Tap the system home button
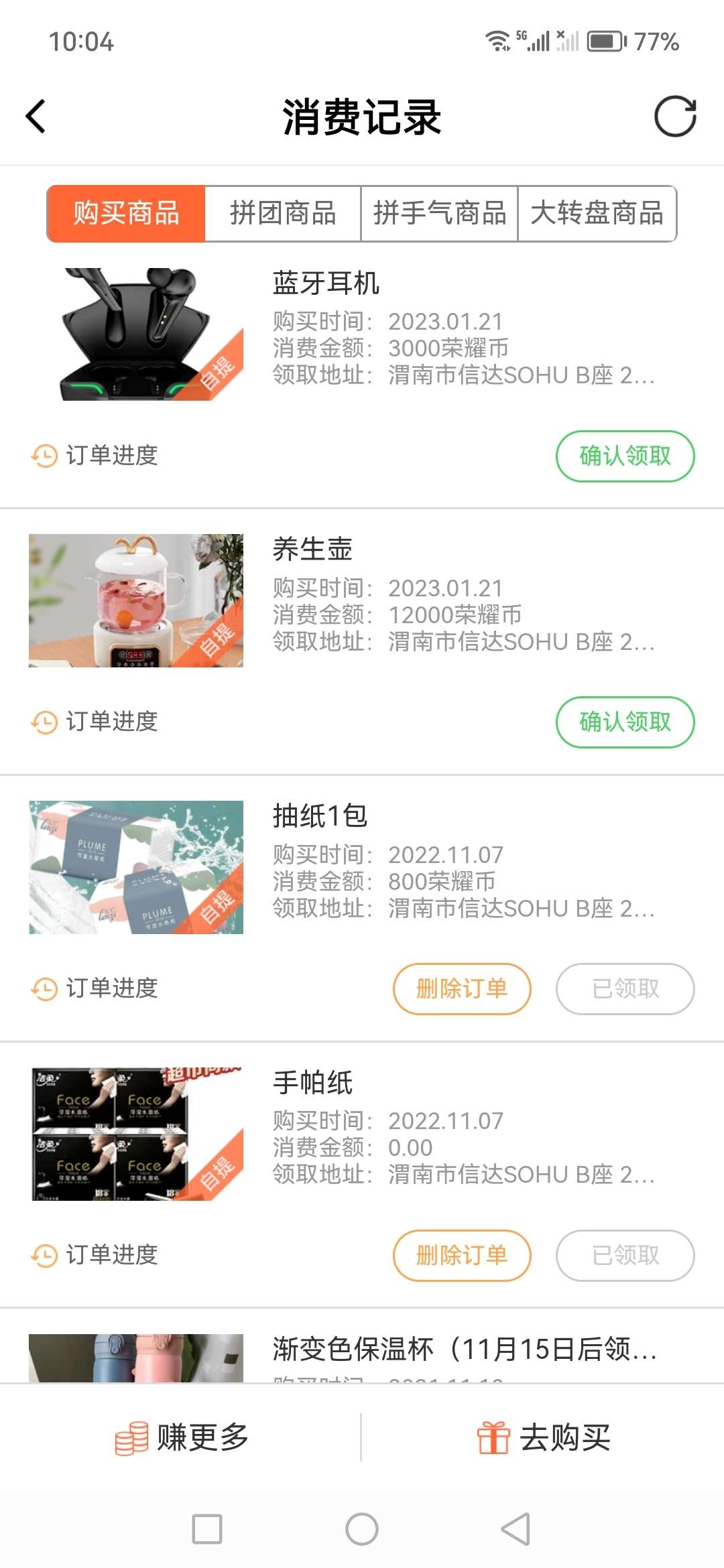Image resolution: width=724 pixels, height=1568 pixels. click(x=362, y=1529)
